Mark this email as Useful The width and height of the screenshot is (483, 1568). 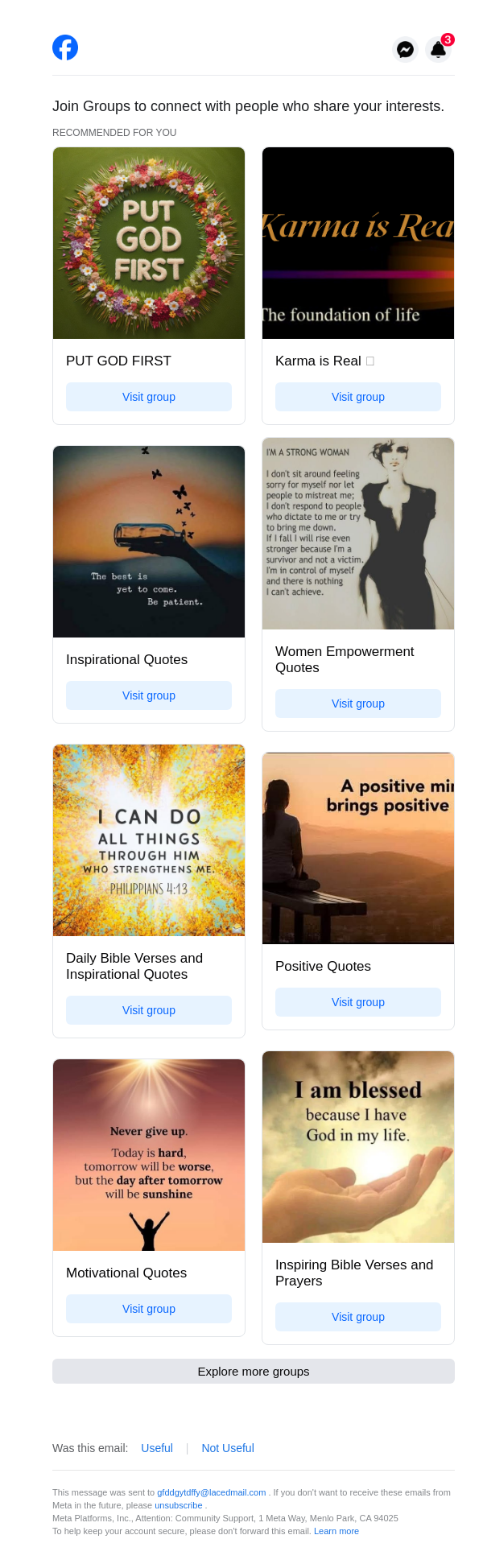tap(157, 1448)
